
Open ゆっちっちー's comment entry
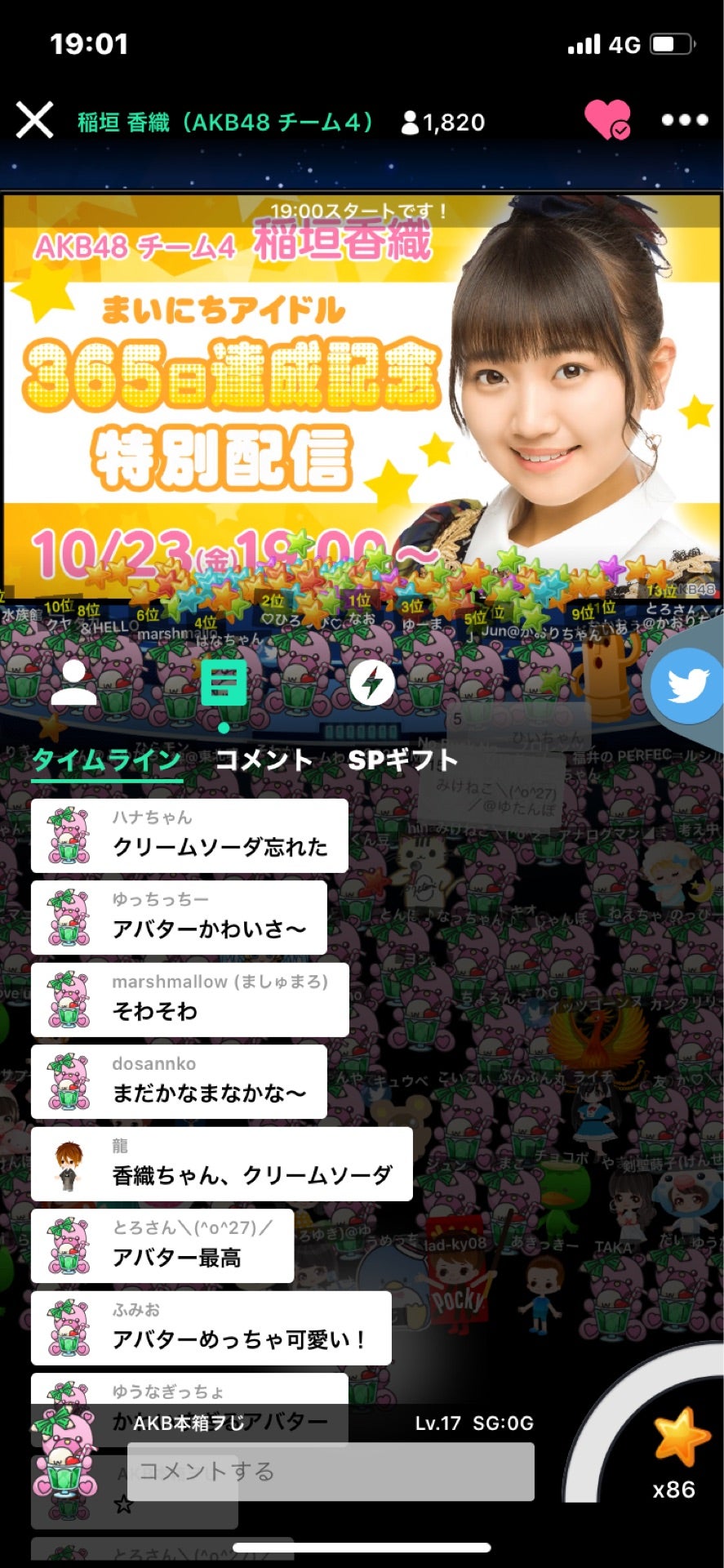point(179,917)
